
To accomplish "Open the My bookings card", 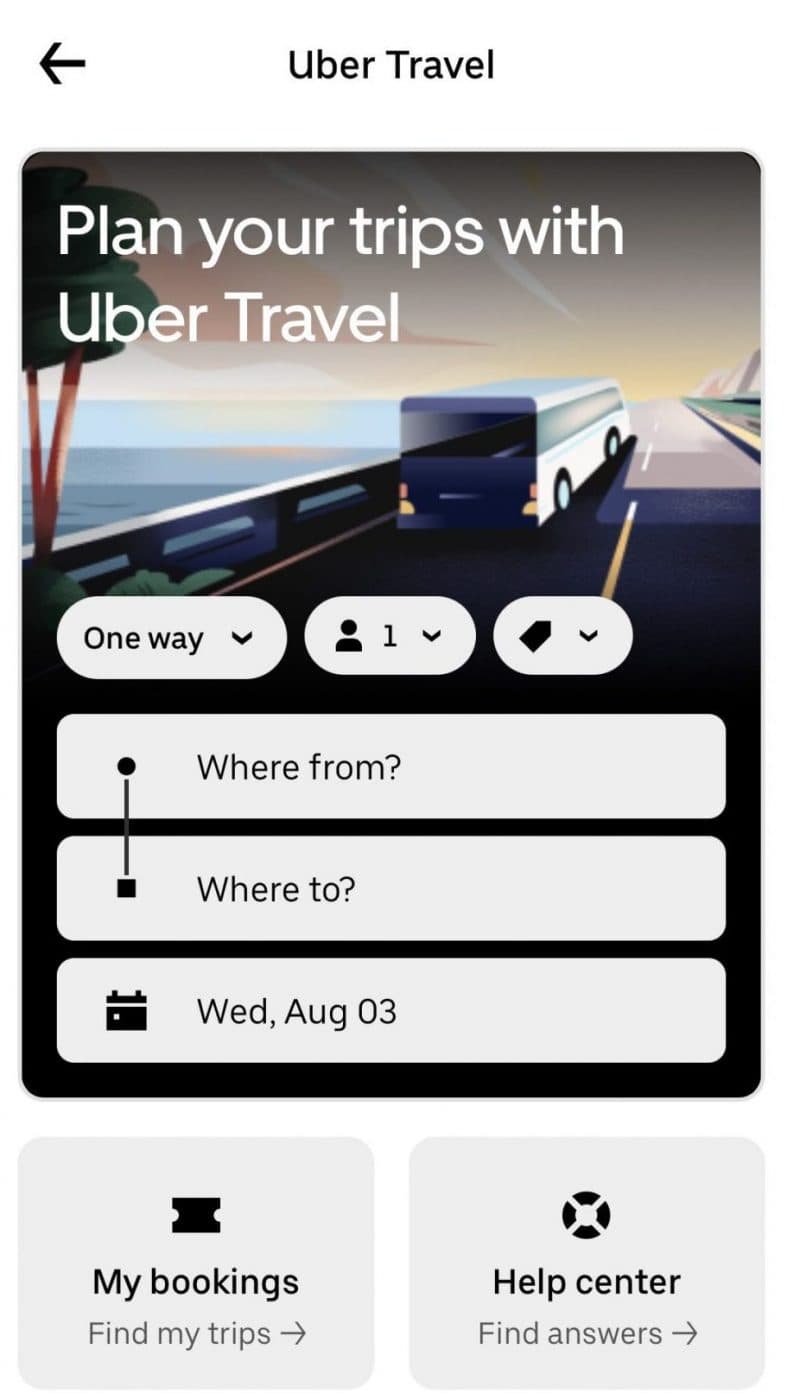I will (194, 1262).
